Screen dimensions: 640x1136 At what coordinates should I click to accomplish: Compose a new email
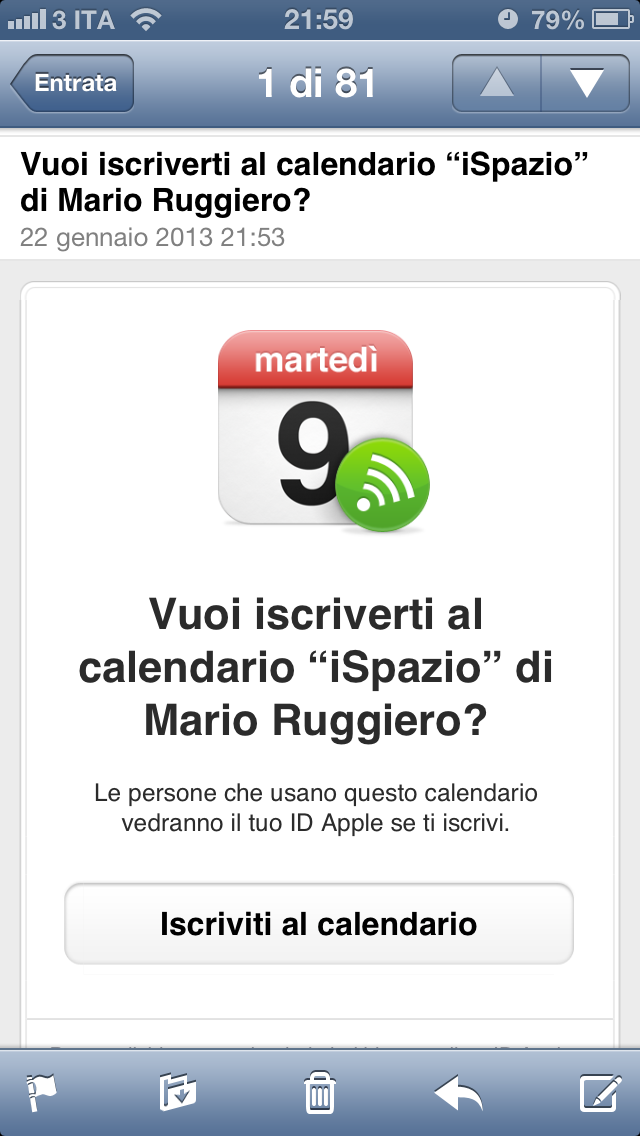coord(599,1093)
